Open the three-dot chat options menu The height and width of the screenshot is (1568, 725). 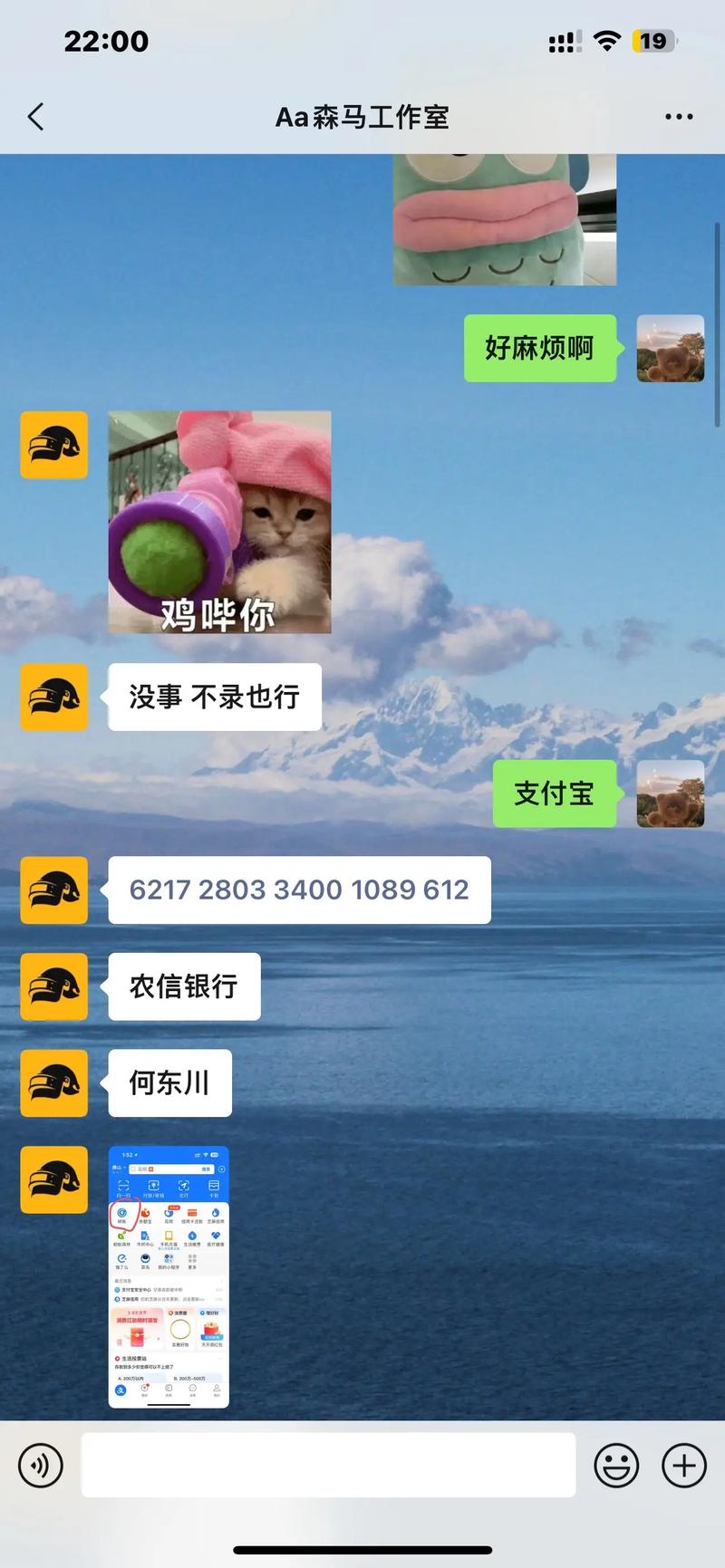[679, 116]
